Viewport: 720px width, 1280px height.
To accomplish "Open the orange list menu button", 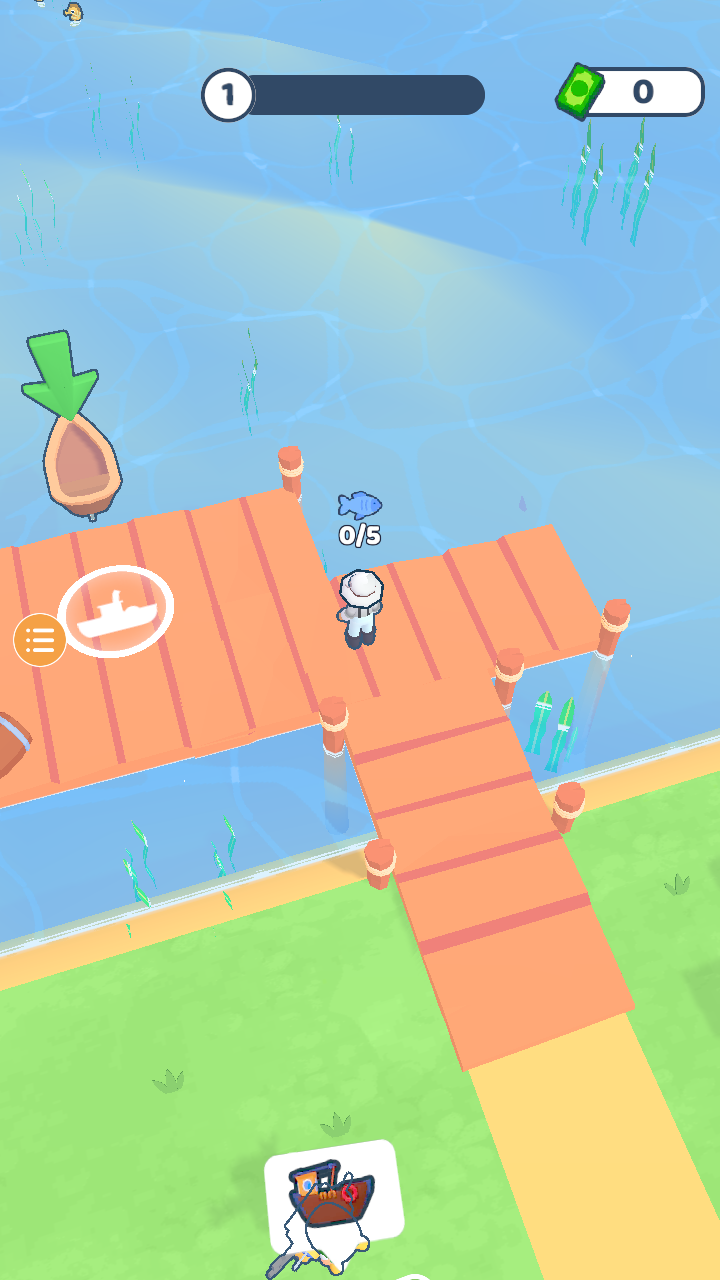I will (x=40, y=640).
